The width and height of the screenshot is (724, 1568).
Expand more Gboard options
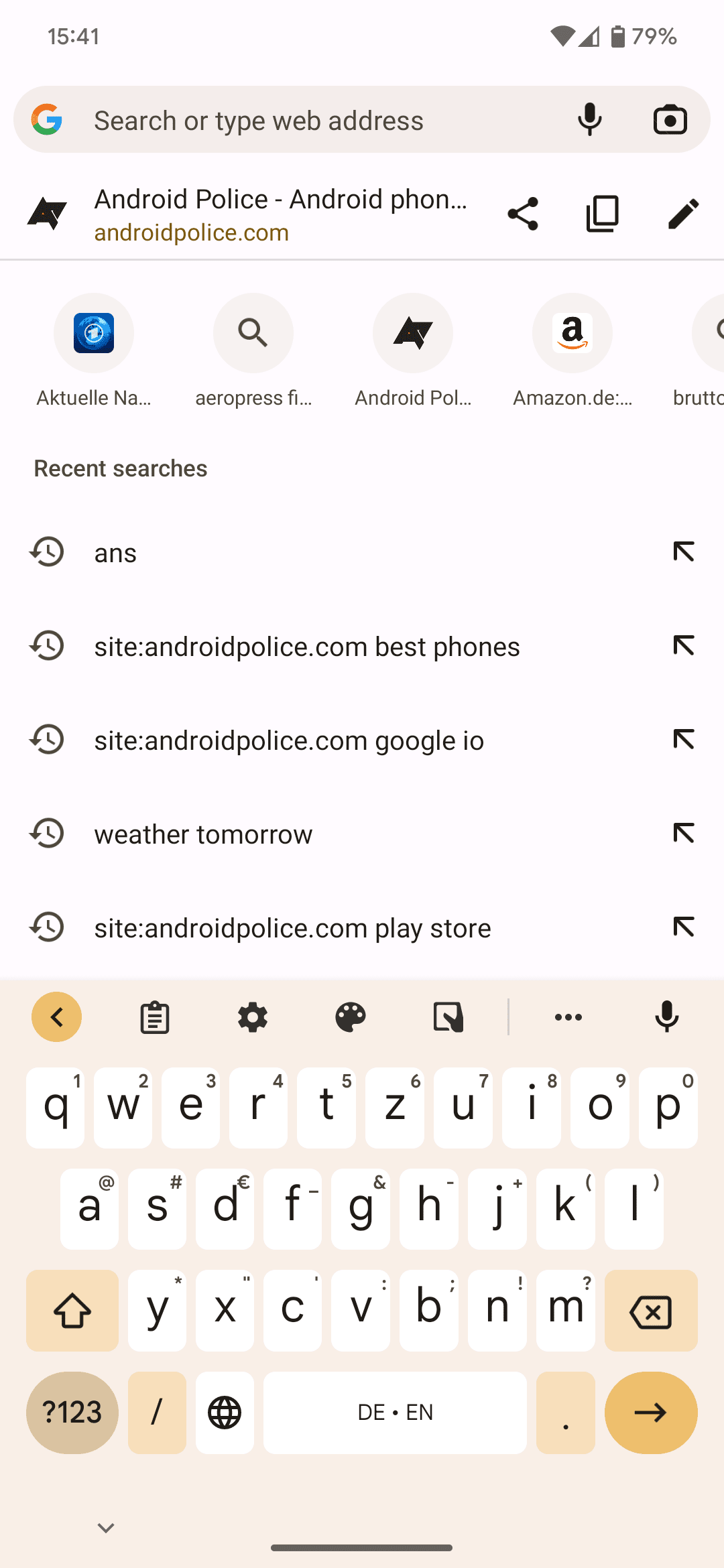click(x=568, y=1017)
